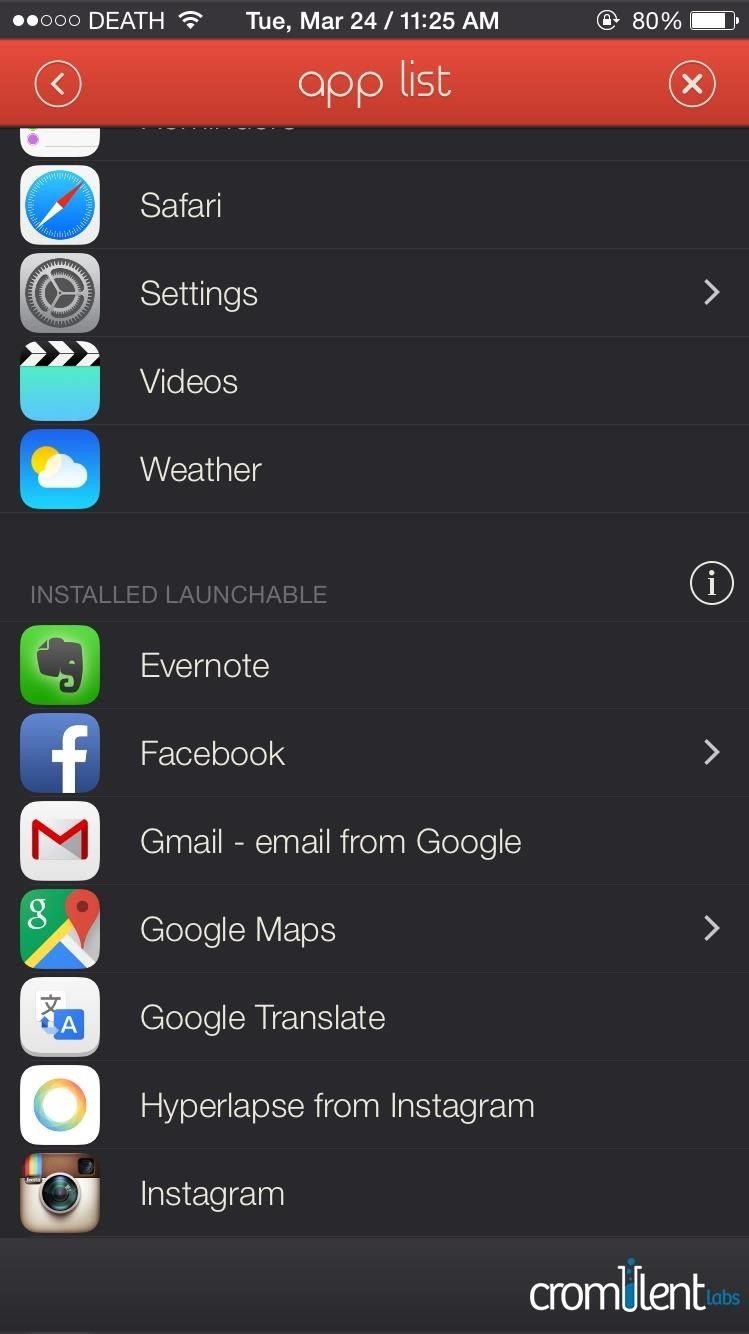Tap the Facebook app icon
749x1334 pixels.
[x=58, y=753]
